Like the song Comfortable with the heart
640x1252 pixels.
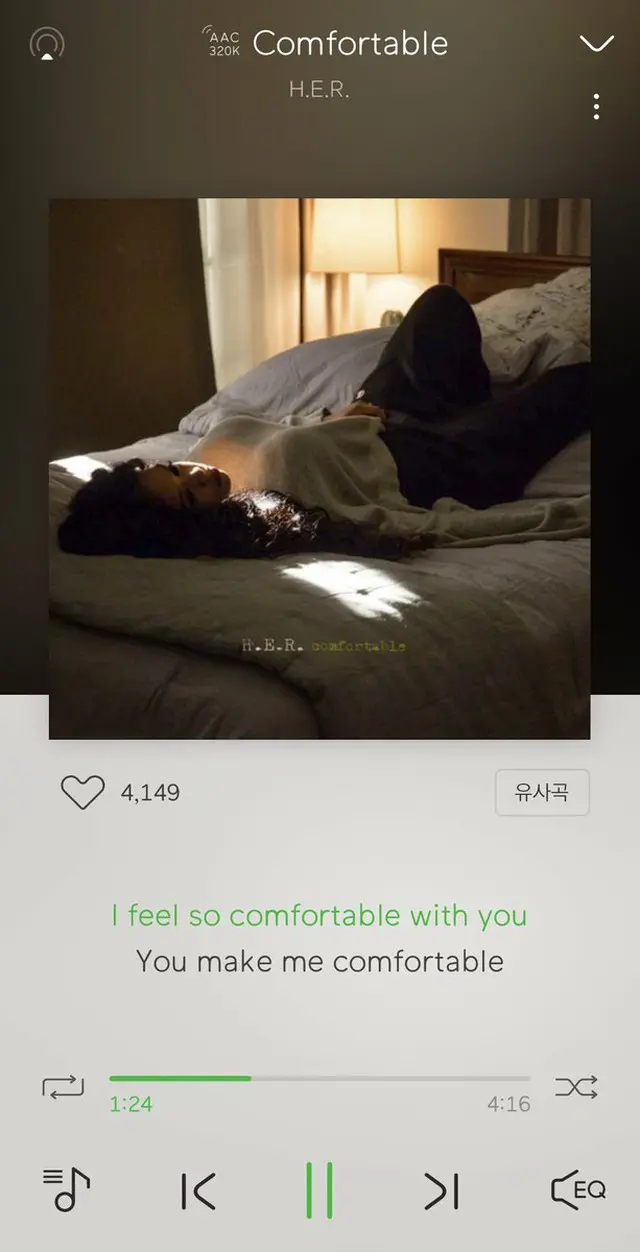[82, 793]
